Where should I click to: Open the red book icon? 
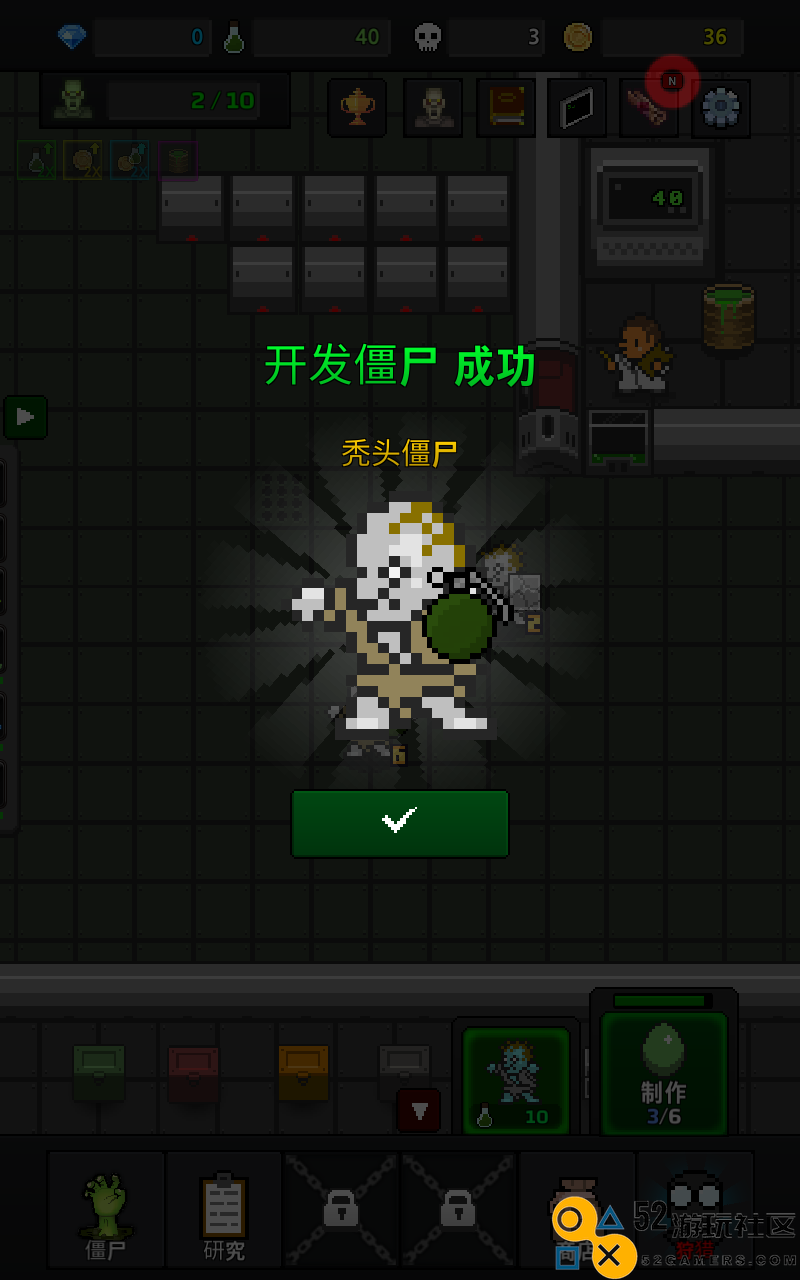click(506, 108)
